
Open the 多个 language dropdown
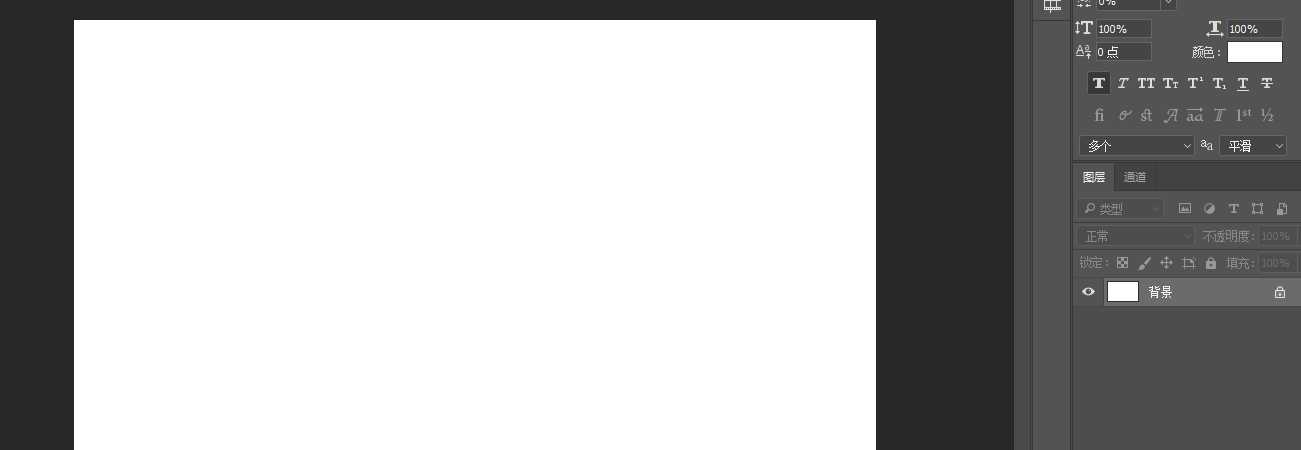[x=1137, y=146]
